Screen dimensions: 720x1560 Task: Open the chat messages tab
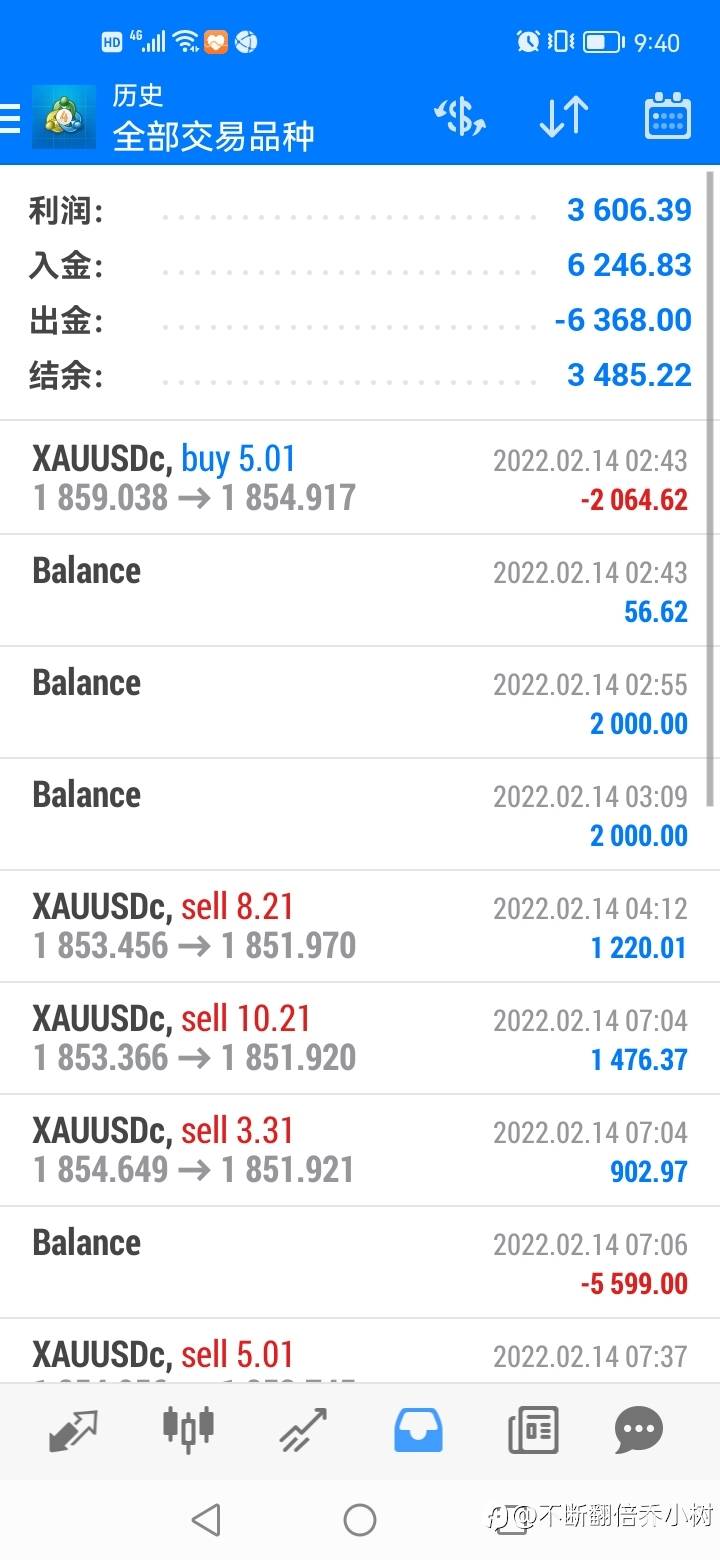(639, 1431)
